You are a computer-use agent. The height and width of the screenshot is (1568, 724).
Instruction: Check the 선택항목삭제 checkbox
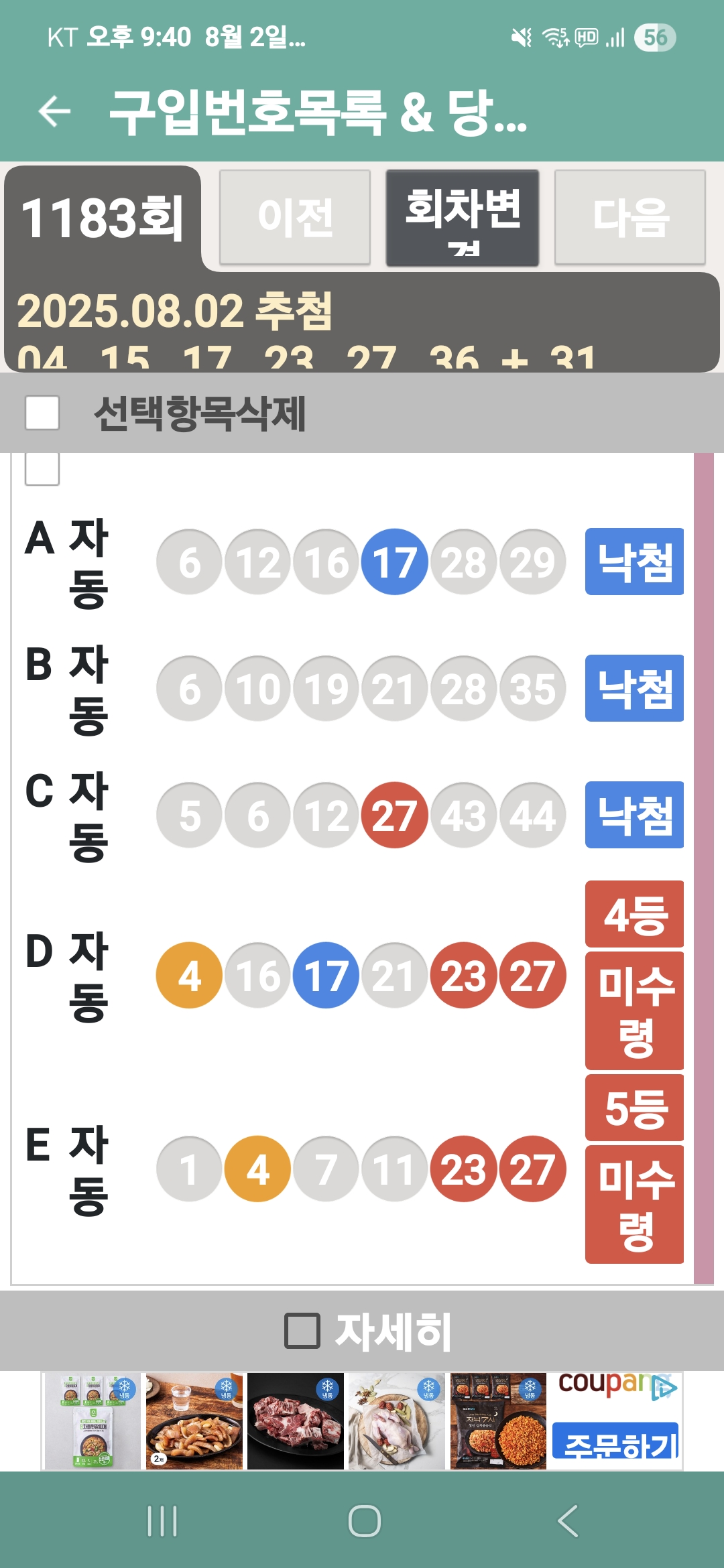click(x=42, y=412)
